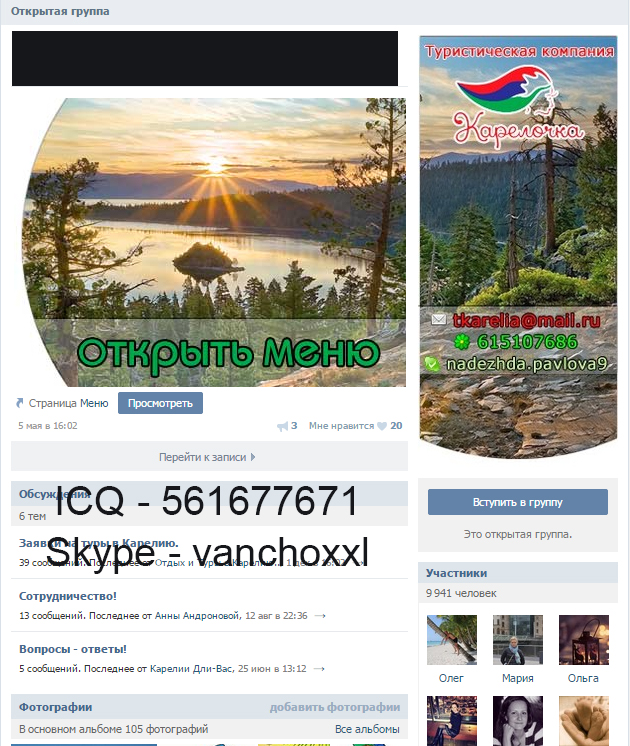Image resolution: width=630 pixels, height=746 pixels.
Task: Tap the добавить фотографии link
Action: point(334,707)
